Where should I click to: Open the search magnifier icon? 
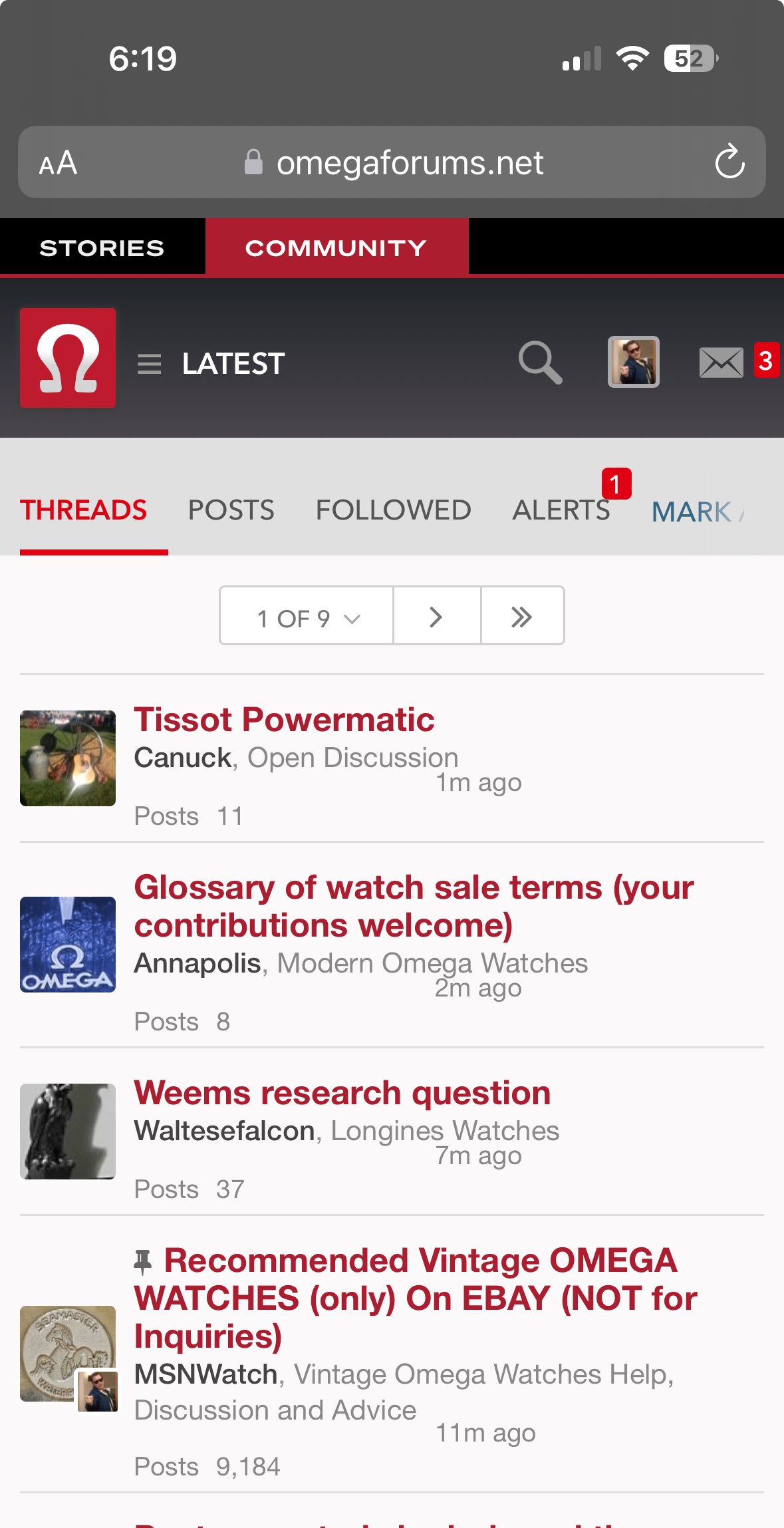540,363
